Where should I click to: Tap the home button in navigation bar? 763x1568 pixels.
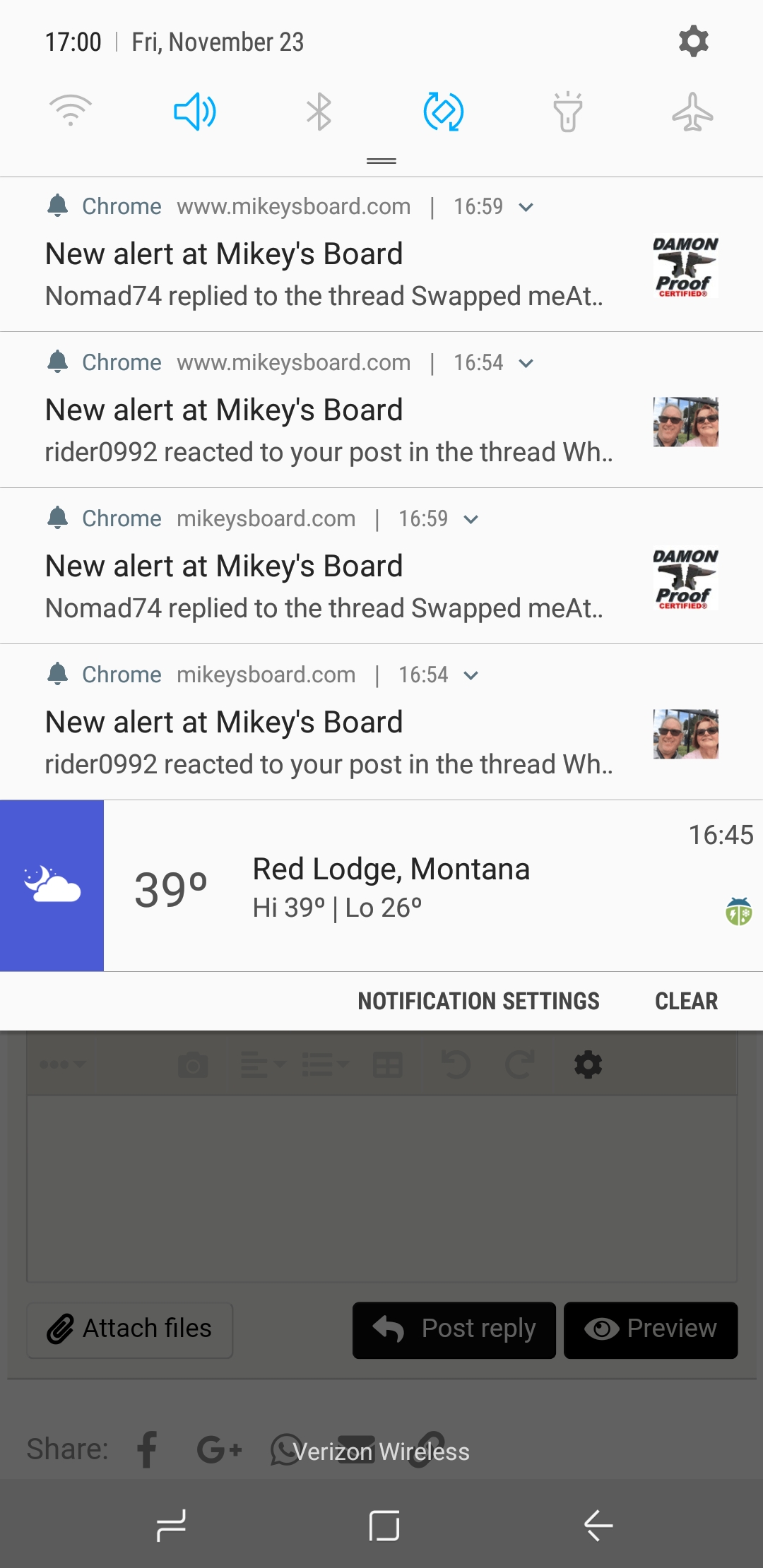[384, 1526]
